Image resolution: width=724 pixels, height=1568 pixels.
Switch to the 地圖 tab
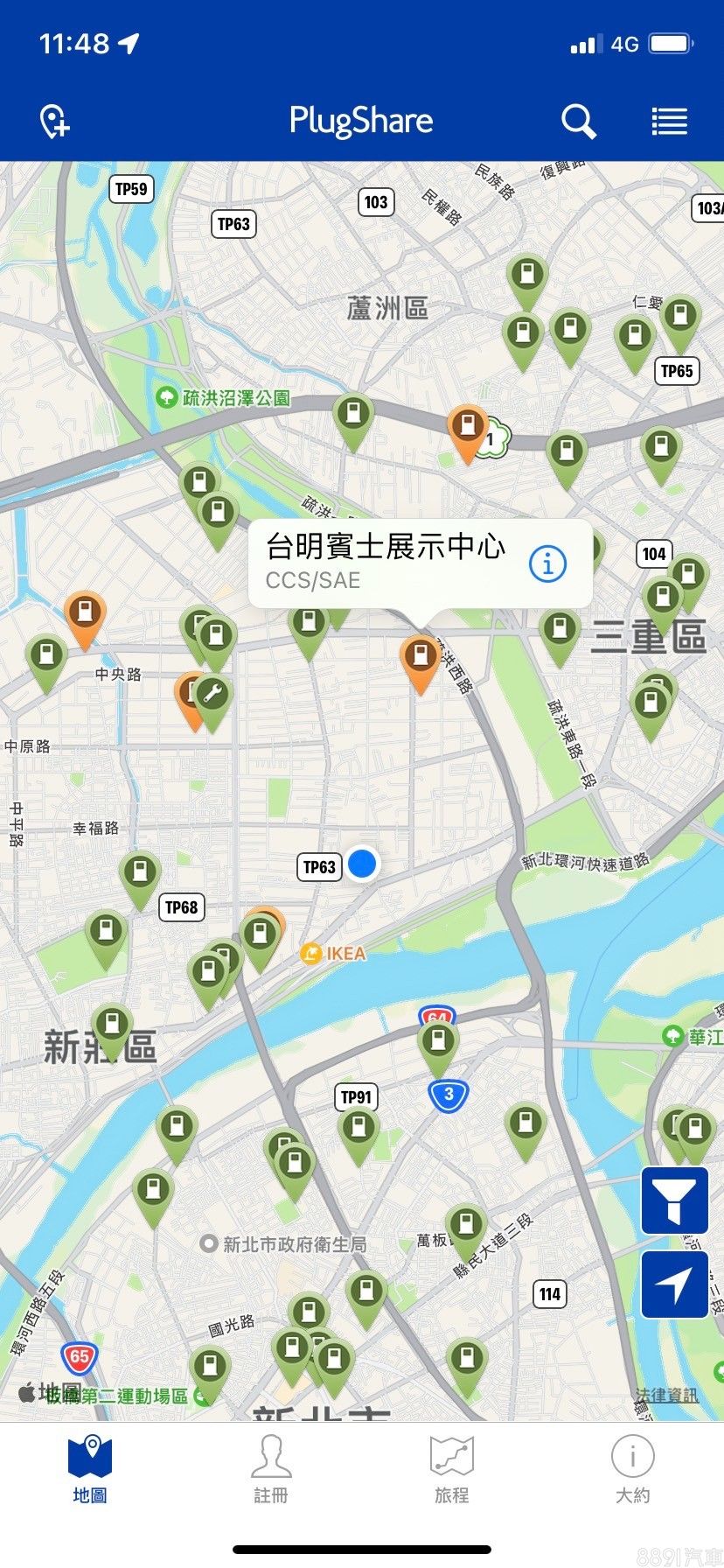click(x=90, y=1469)
